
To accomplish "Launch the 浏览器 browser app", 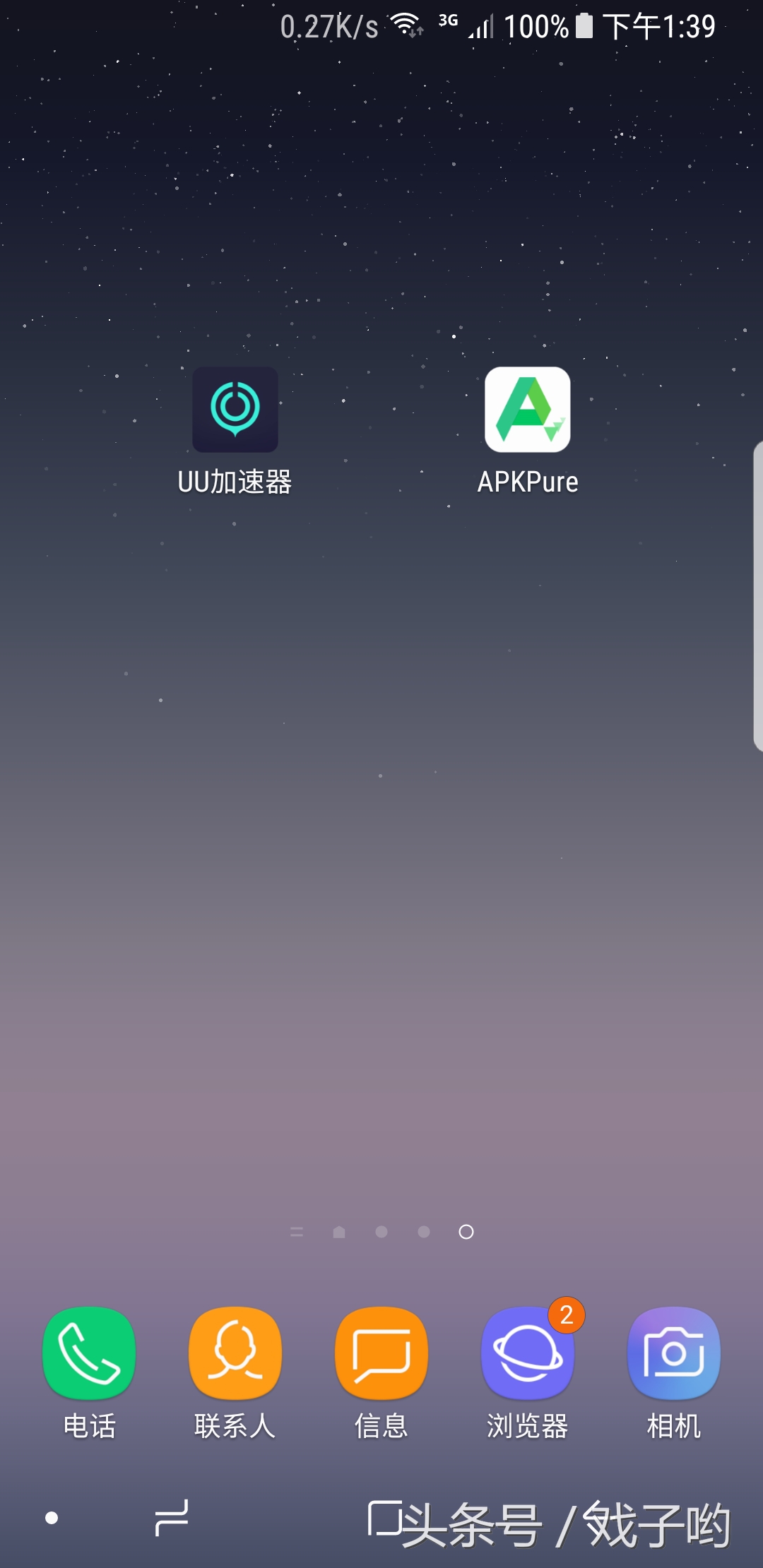I will pos(527,1353).
